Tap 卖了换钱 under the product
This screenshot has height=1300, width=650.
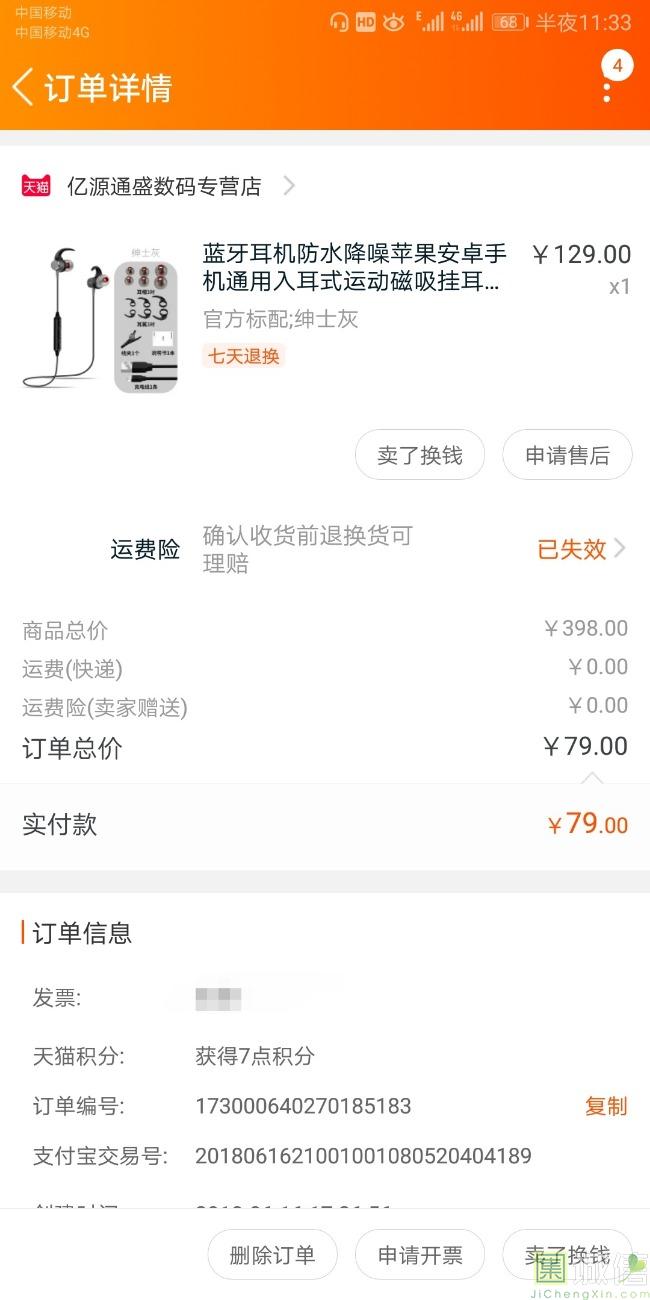point(420,456)
